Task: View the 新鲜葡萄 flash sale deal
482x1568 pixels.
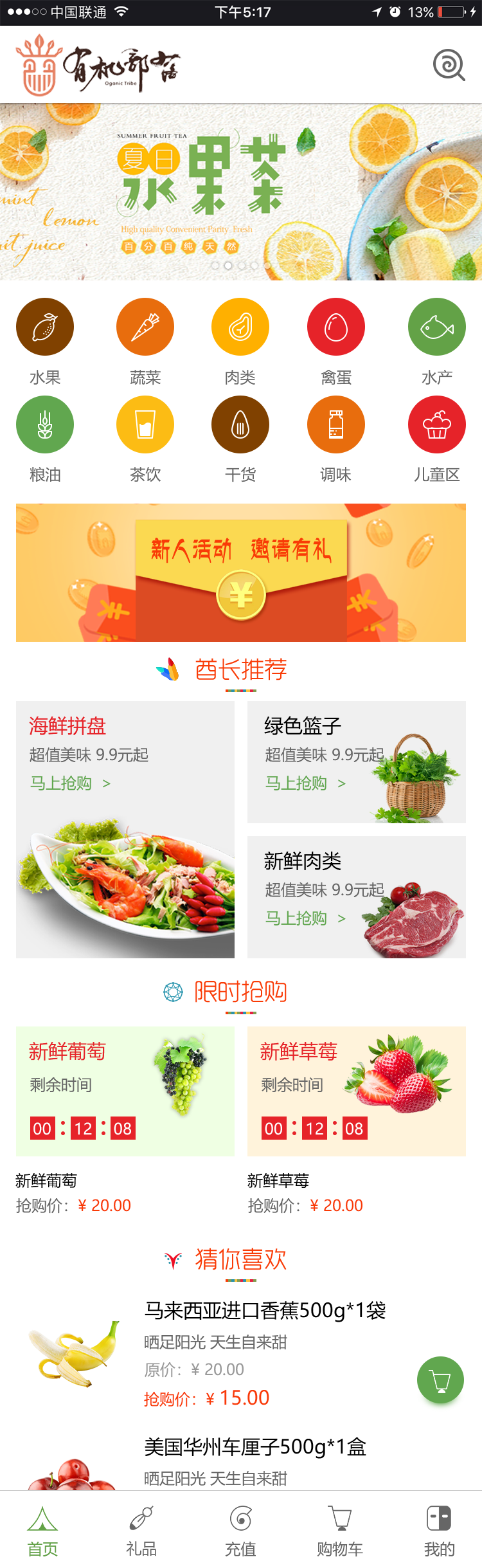Action: [x=125, y=1091]
